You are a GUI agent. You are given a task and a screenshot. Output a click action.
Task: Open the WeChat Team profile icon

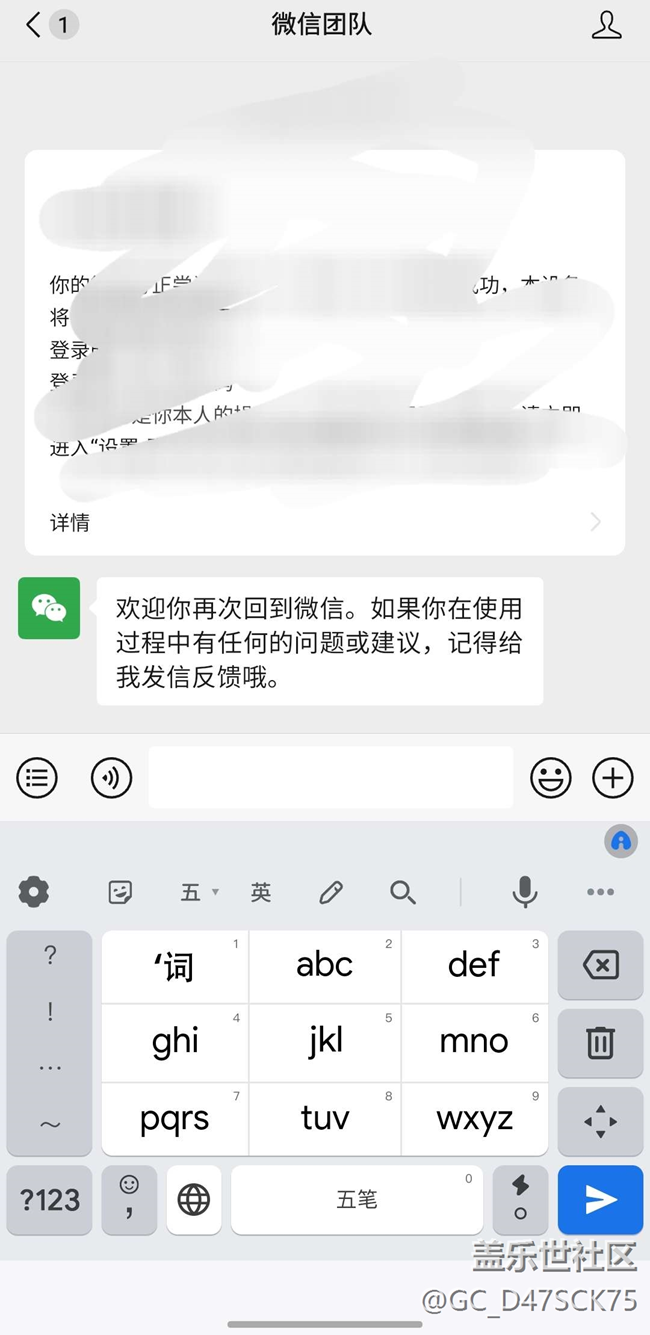coord(606,25)
